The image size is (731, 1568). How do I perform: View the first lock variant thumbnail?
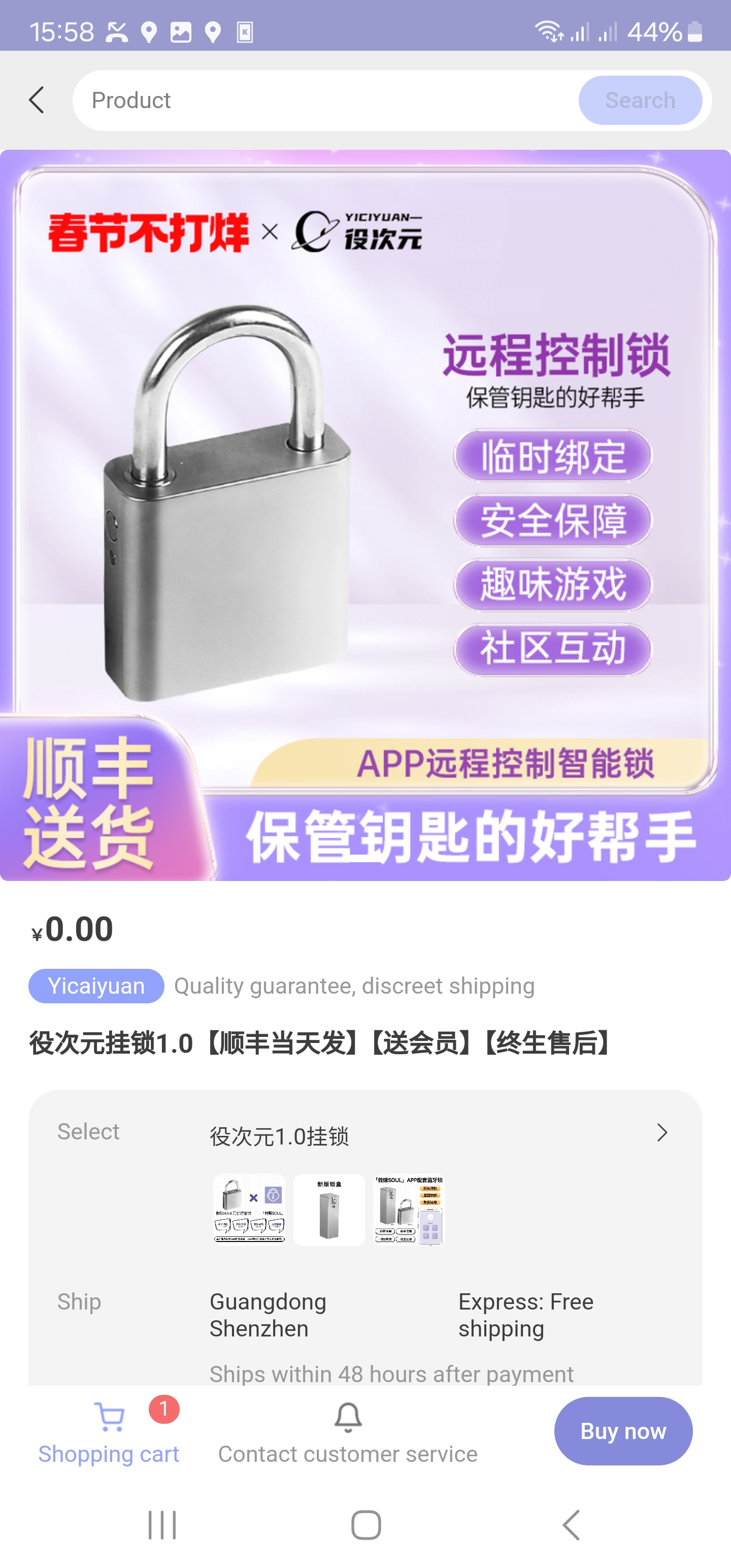coord(250,1210)
